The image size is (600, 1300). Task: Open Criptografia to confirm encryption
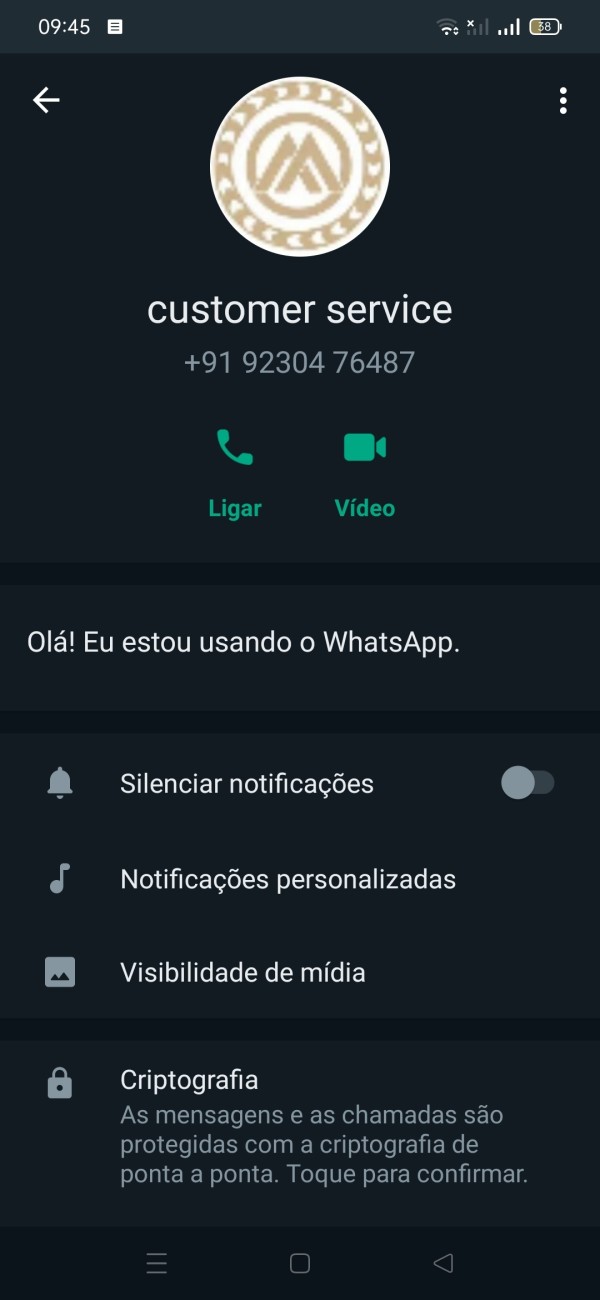coord(300,1126)
